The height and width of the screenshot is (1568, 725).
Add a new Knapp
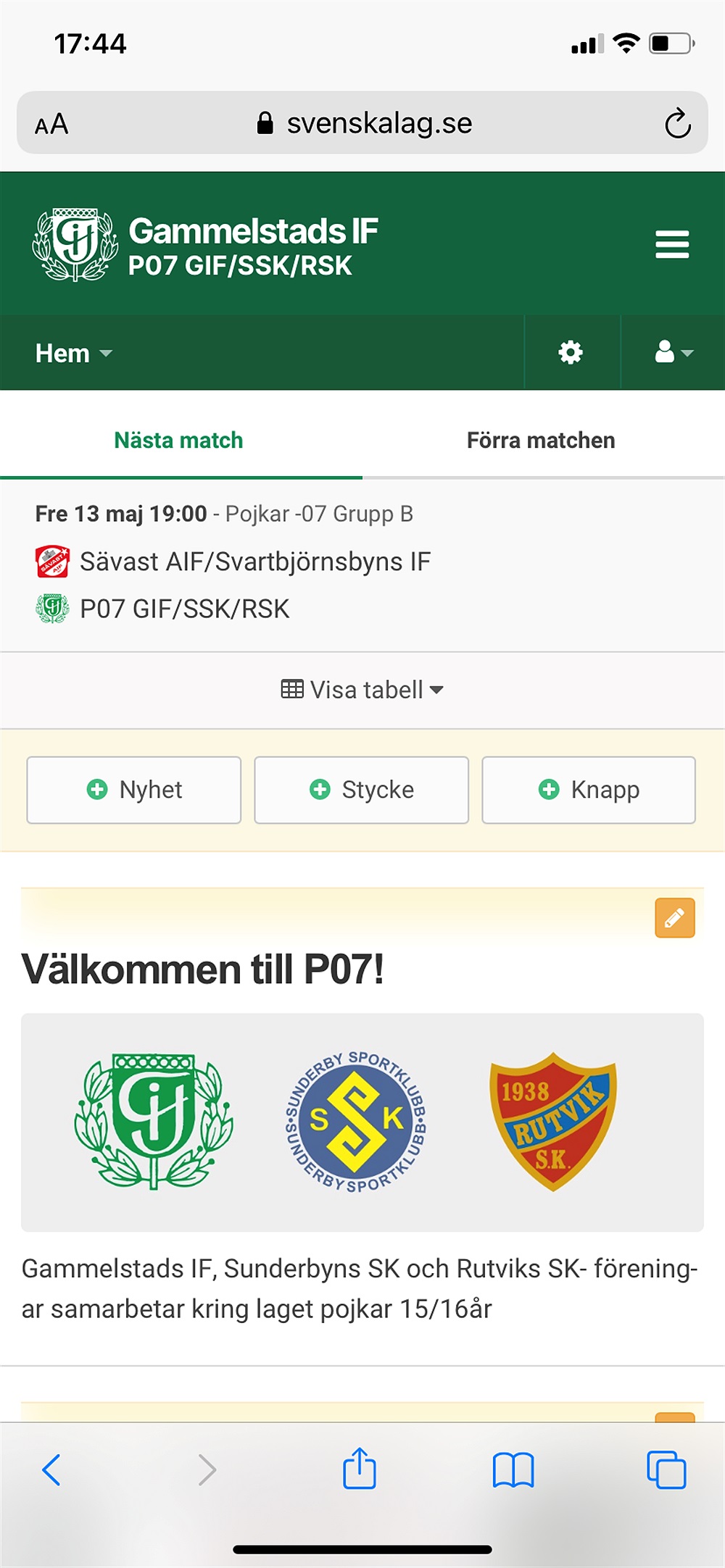[589, 790]
